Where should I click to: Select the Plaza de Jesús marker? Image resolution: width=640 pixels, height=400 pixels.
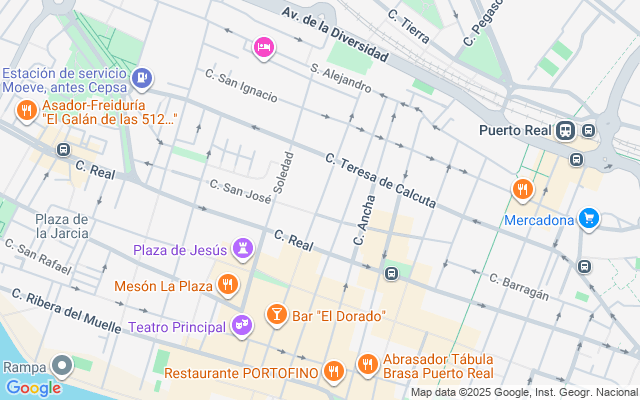244,248
